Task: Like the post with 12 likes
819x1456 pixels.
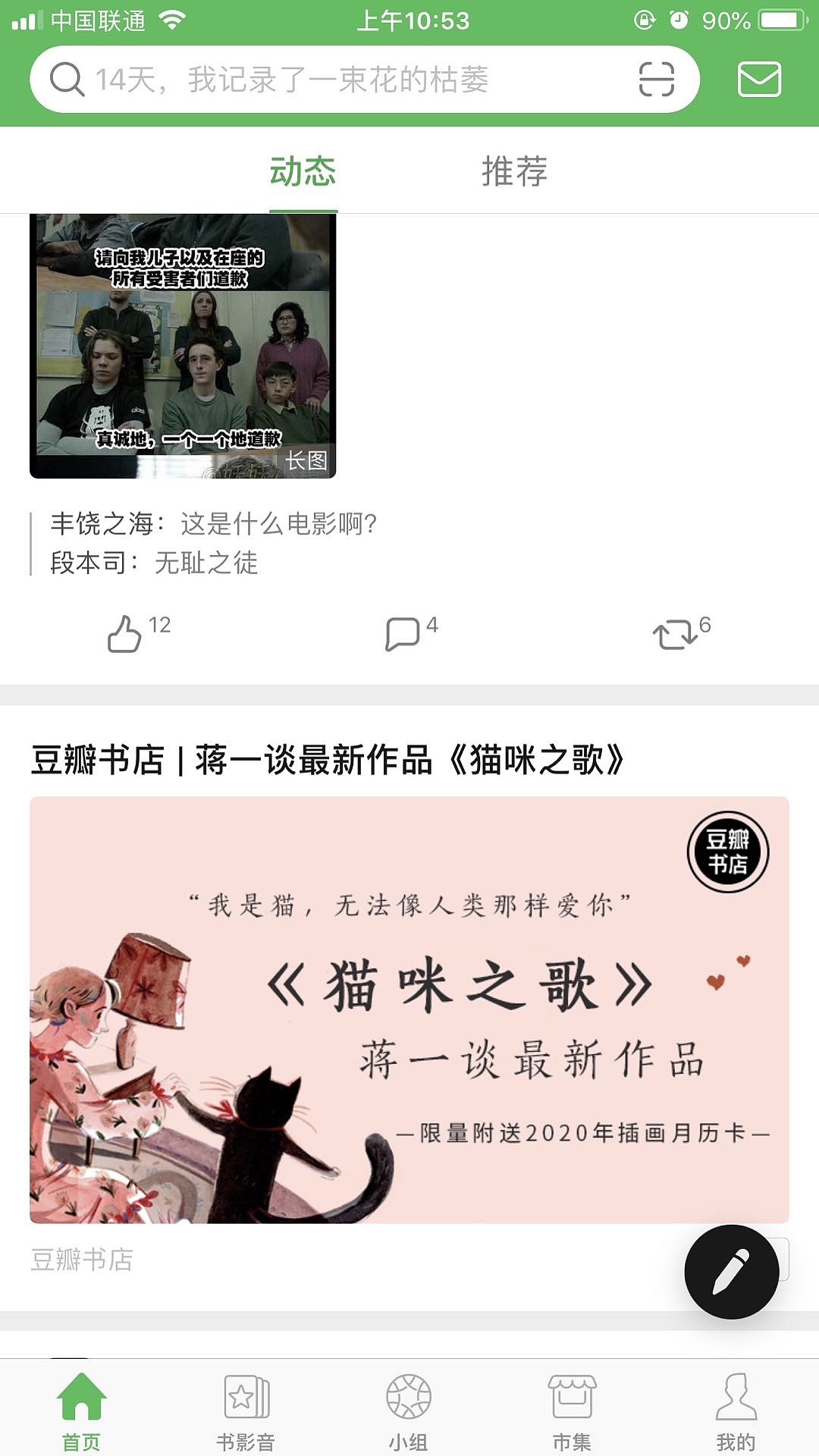Action: click(x=125, y=633)
